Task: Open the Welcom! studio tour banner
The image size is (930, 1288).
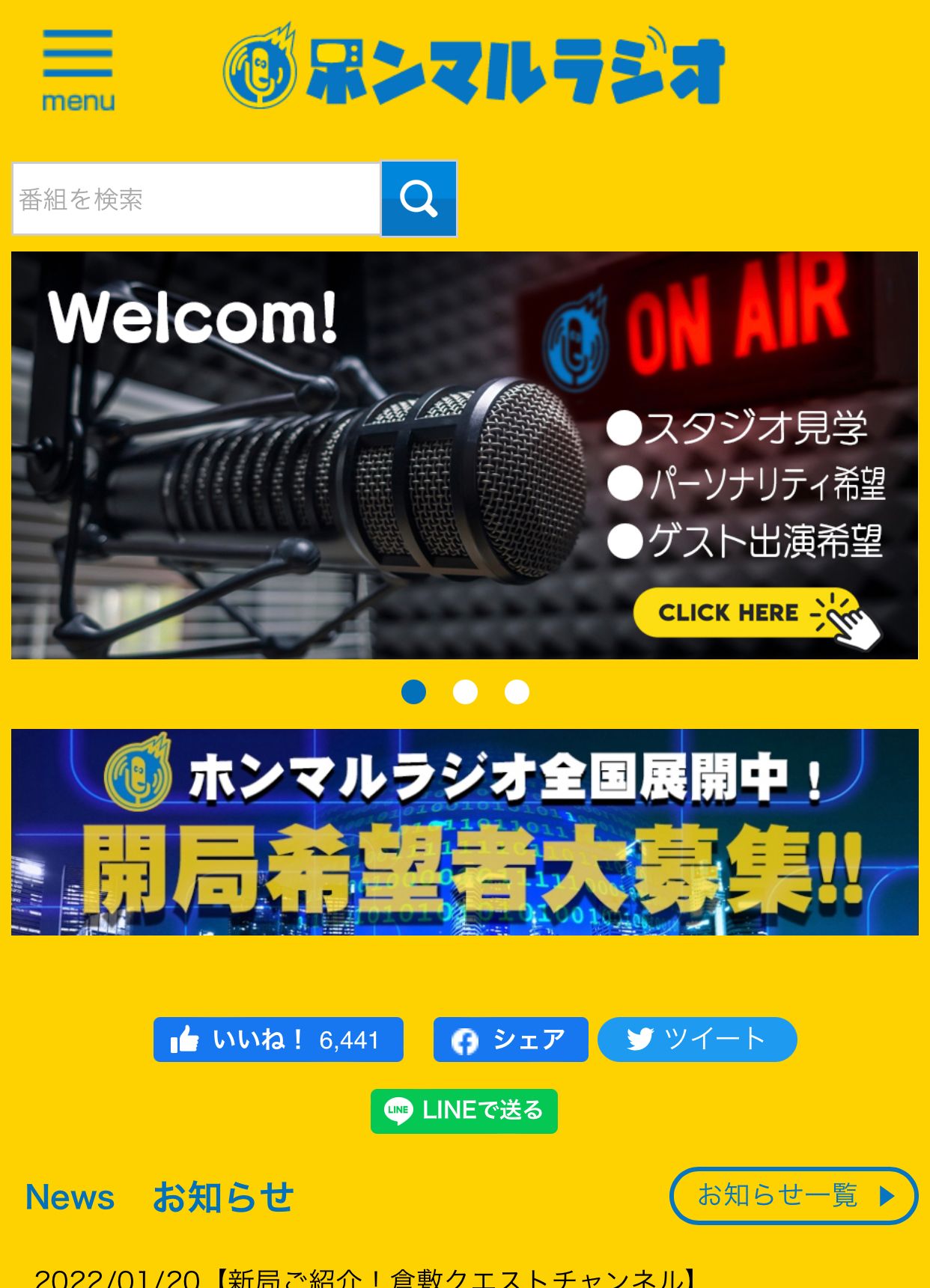Action: click(x=464, y=455)
